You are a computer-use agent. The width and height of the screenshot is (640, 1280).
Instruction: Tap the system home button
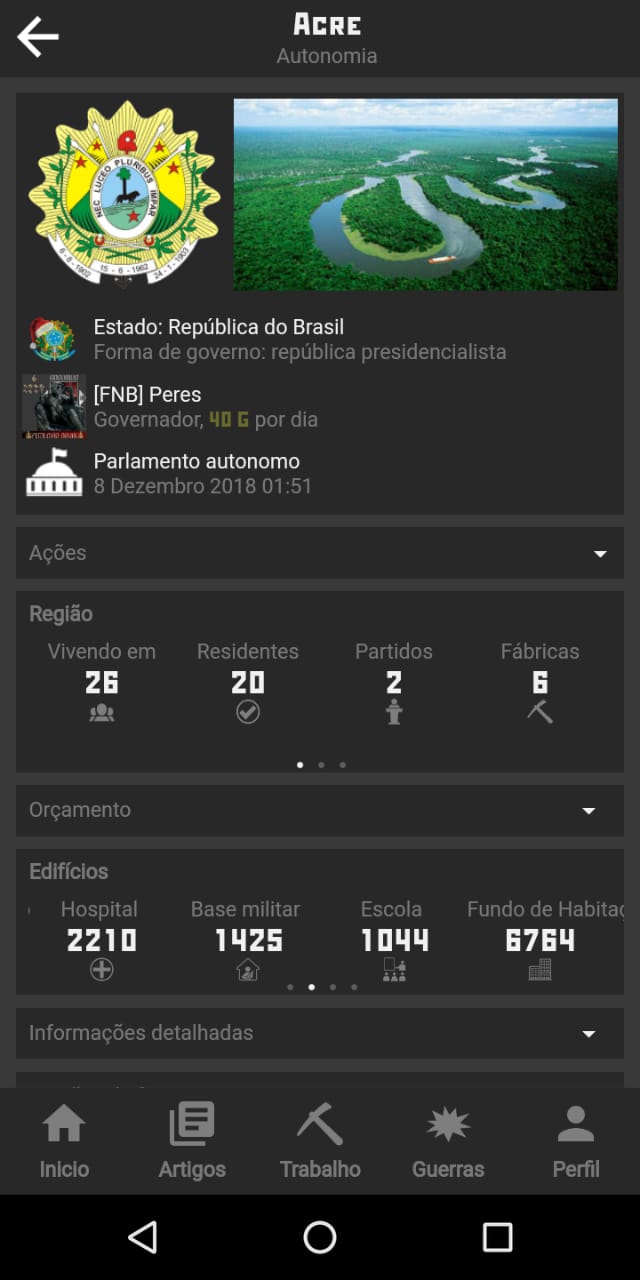320,1237
